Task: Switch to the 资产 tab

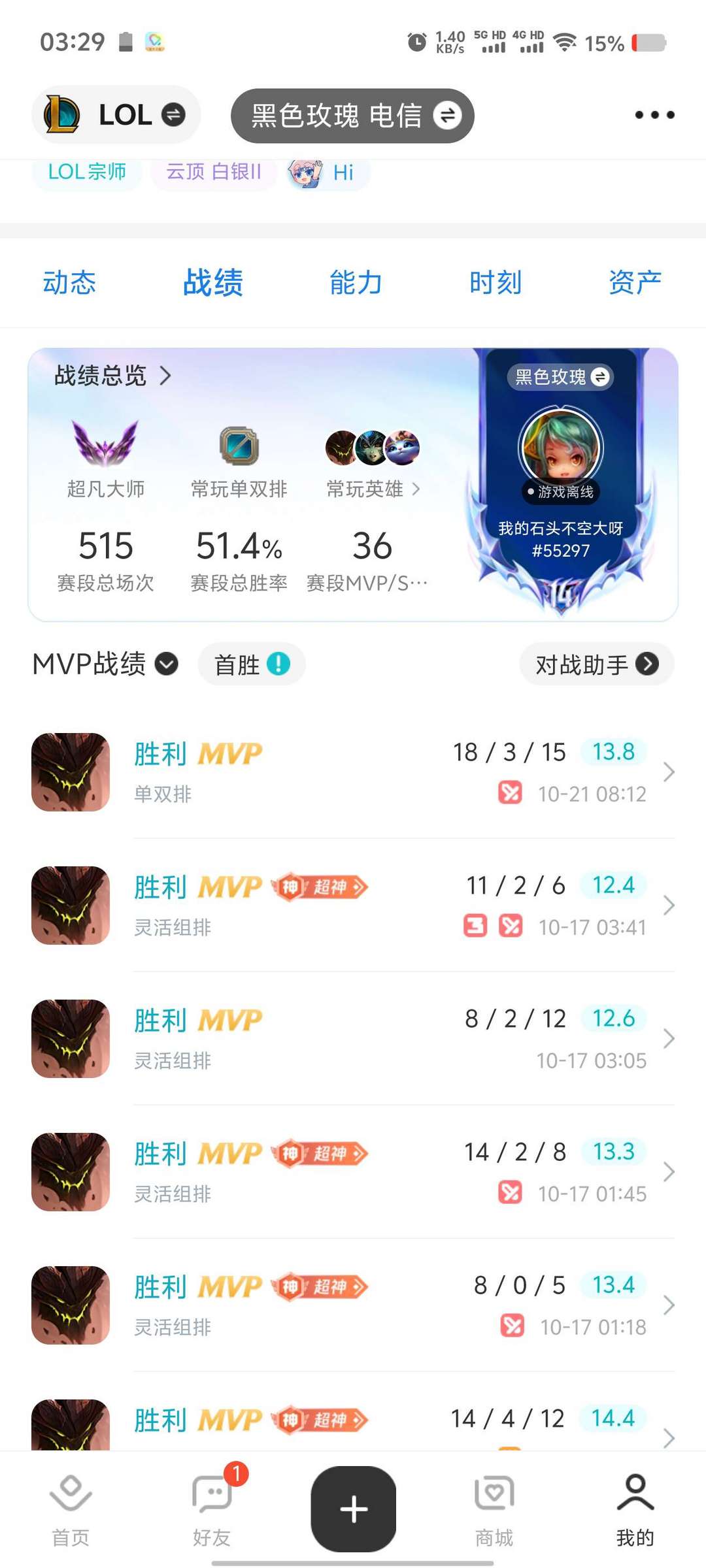Action: click(635, 282)
